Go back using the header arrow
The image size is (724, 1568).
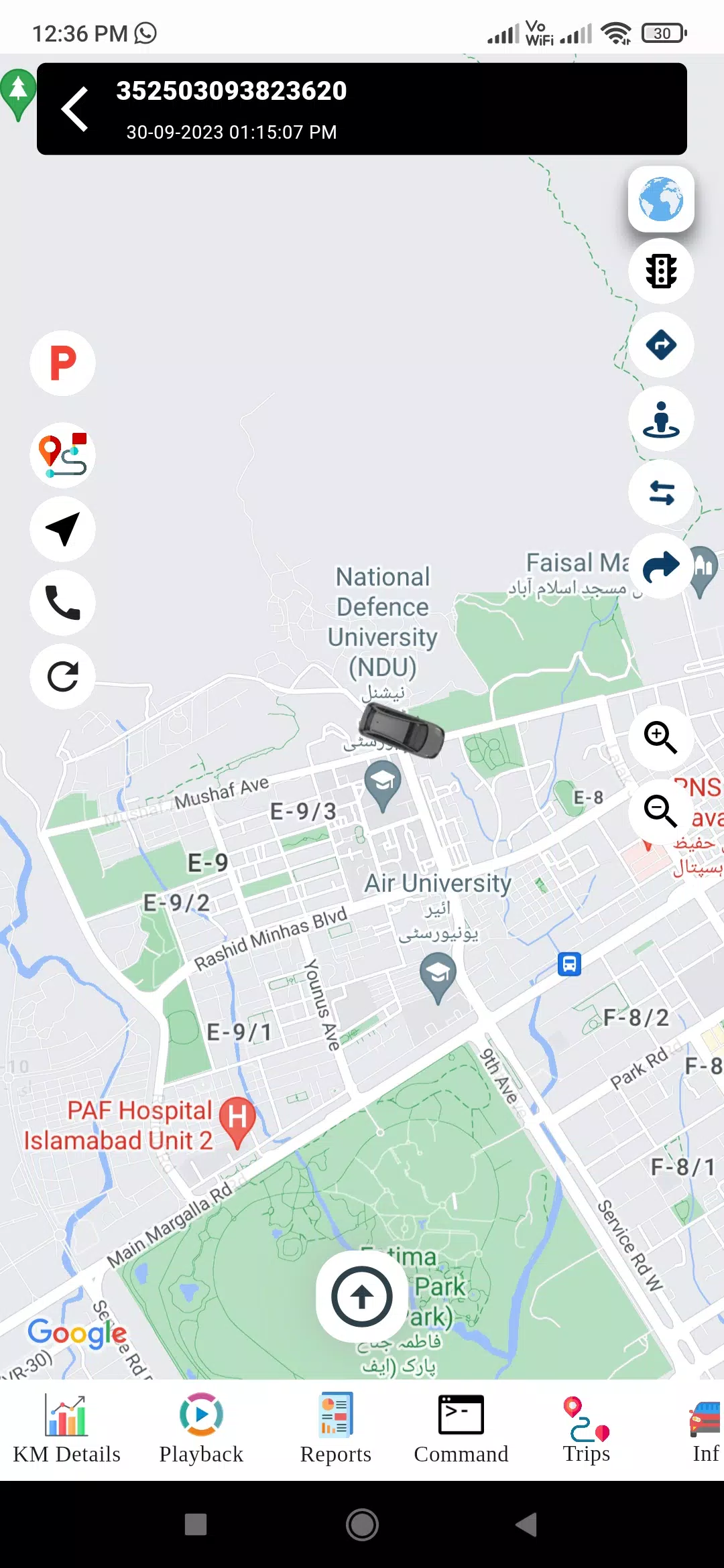click(x=75, y=109)
